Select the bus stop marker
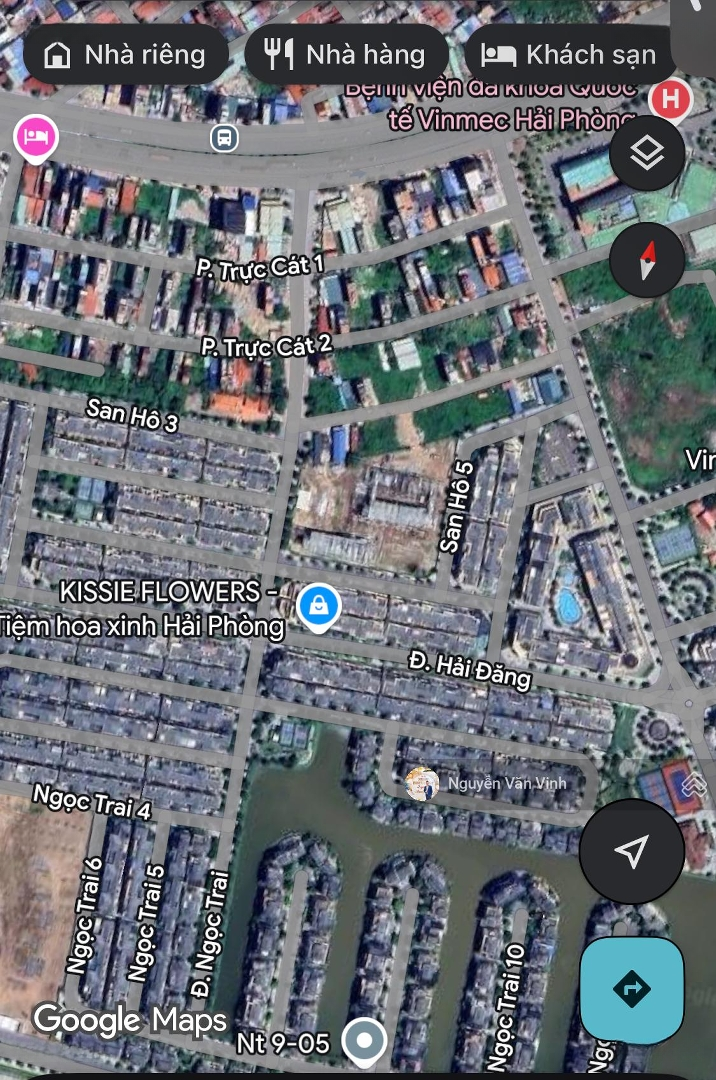This screenshot has height=1080, width=716. pos(224,137)
